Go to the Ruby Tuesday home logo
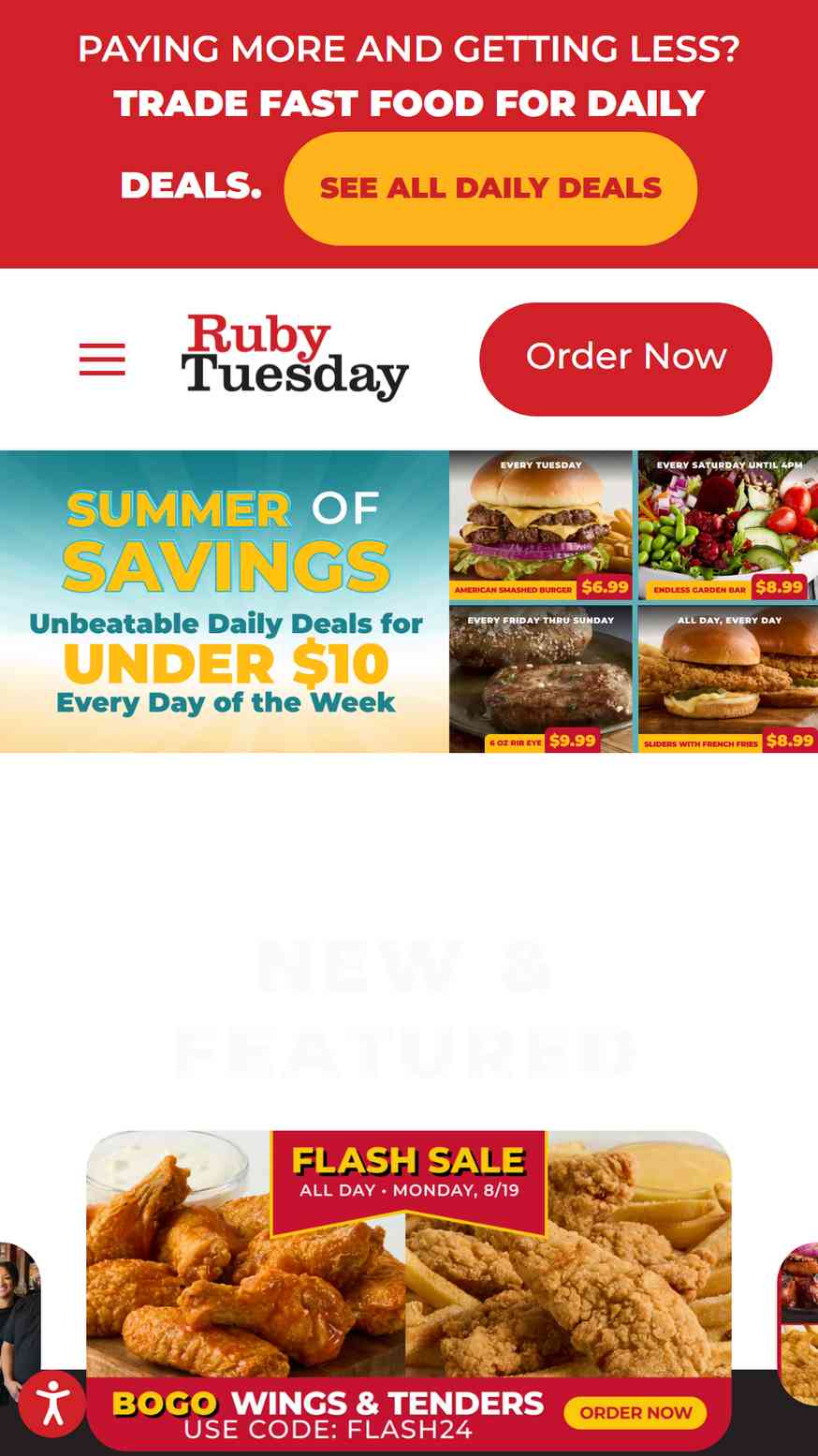 pyautogui.click(x=295, y=358)
